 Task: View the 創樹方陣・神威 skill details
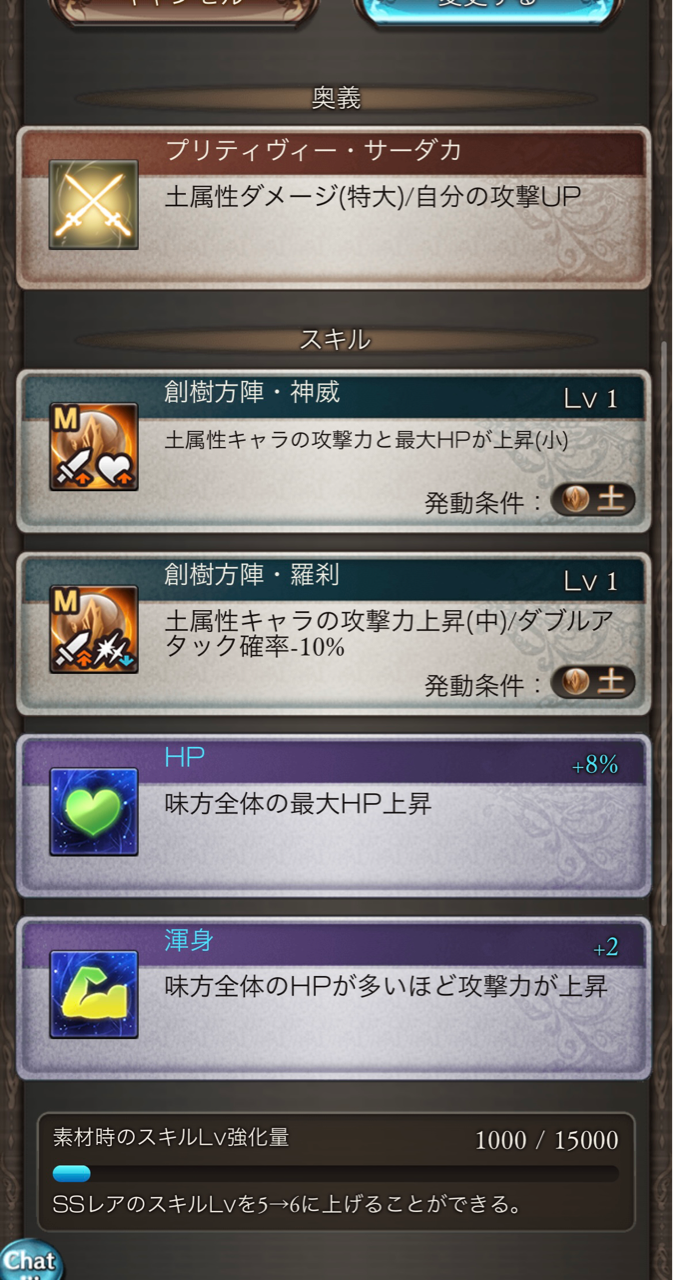point(334,450)
